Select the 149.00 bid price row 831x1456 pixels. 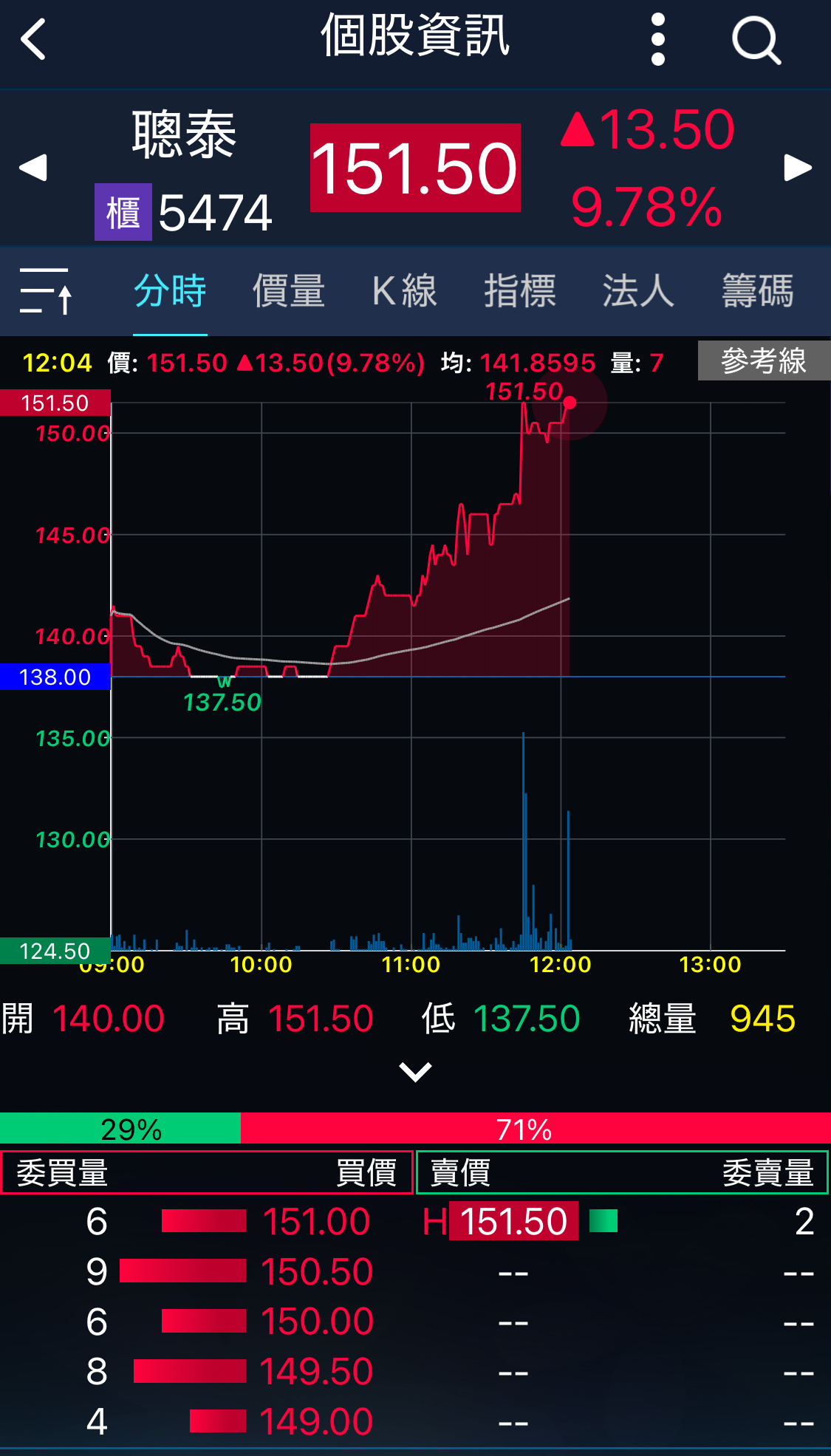pos(207,1421)
